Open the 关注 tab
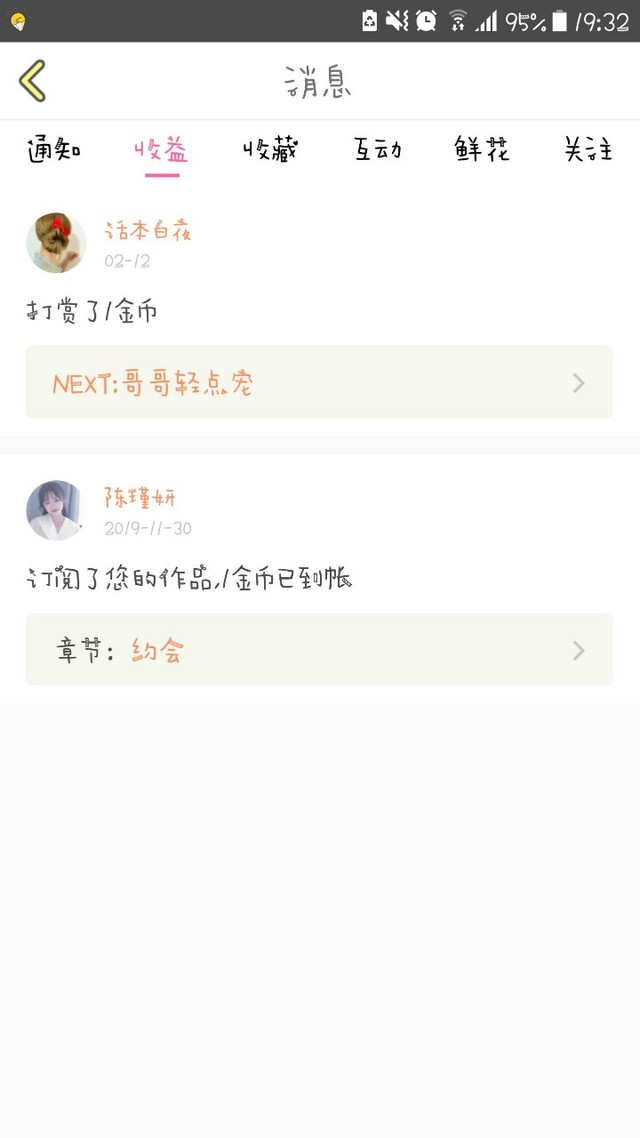This screenshot has width=640, height=1138. 587,150
